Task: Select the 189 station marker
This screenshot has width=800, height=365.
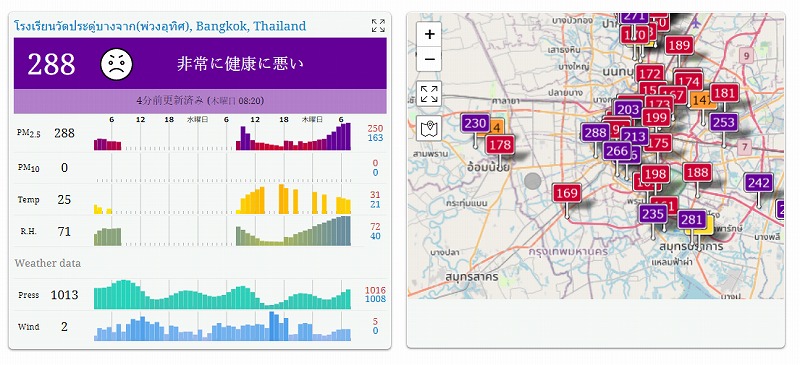Action: click(x=679, y=45)
